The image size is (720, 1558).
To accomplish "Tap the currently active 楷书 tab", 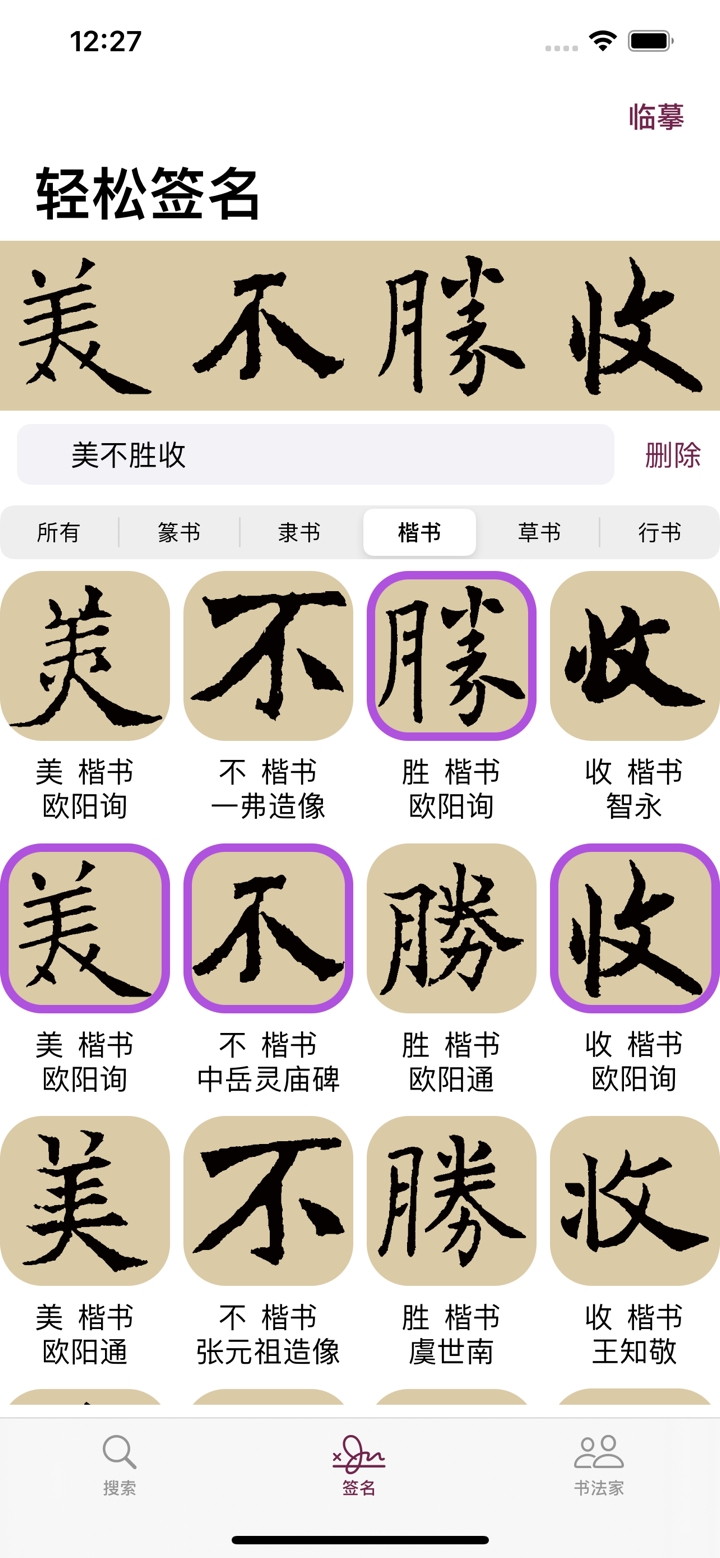I will [x=420, y=532].
